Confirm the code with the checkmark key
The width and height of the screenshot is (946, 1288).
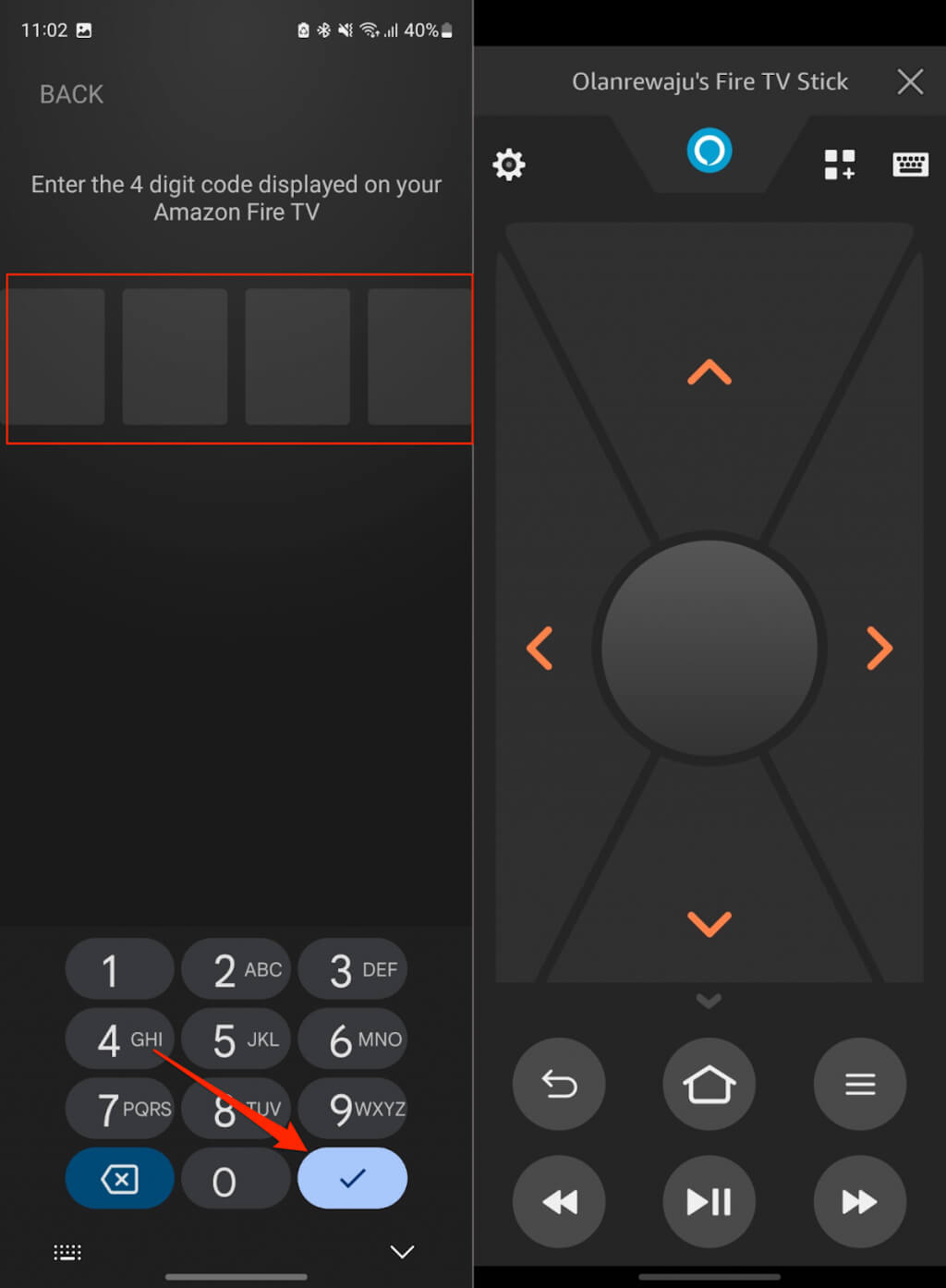pyautogui.click(x=352, y=1178)
